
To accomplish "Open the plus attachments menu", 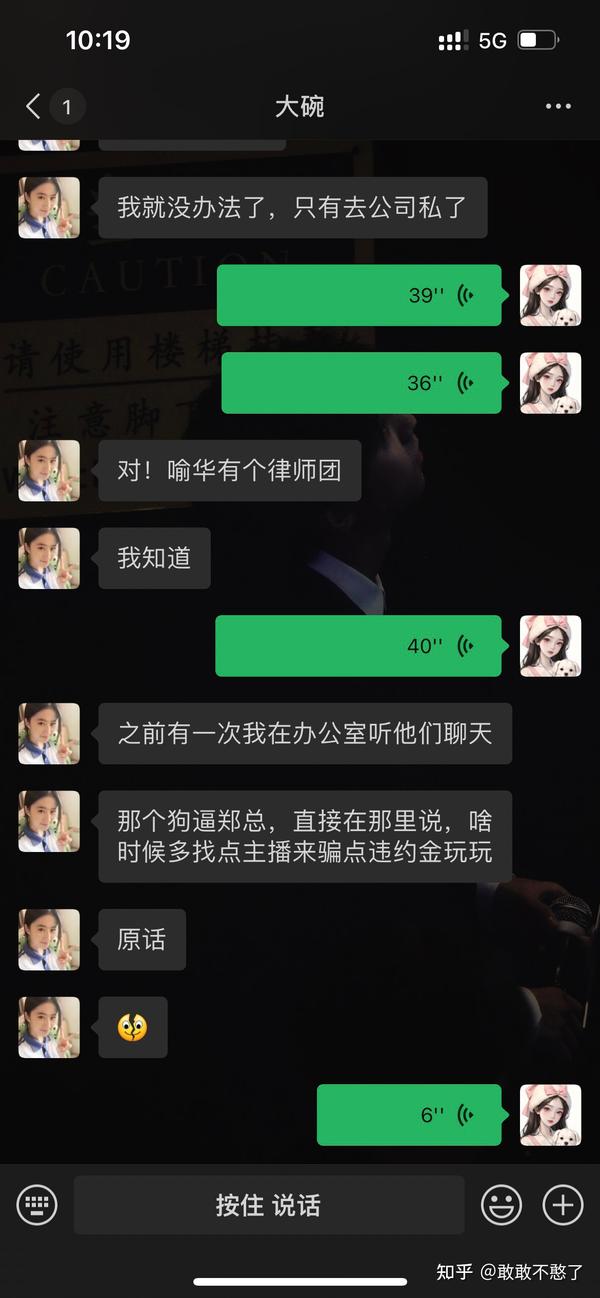I will 563,1205.
